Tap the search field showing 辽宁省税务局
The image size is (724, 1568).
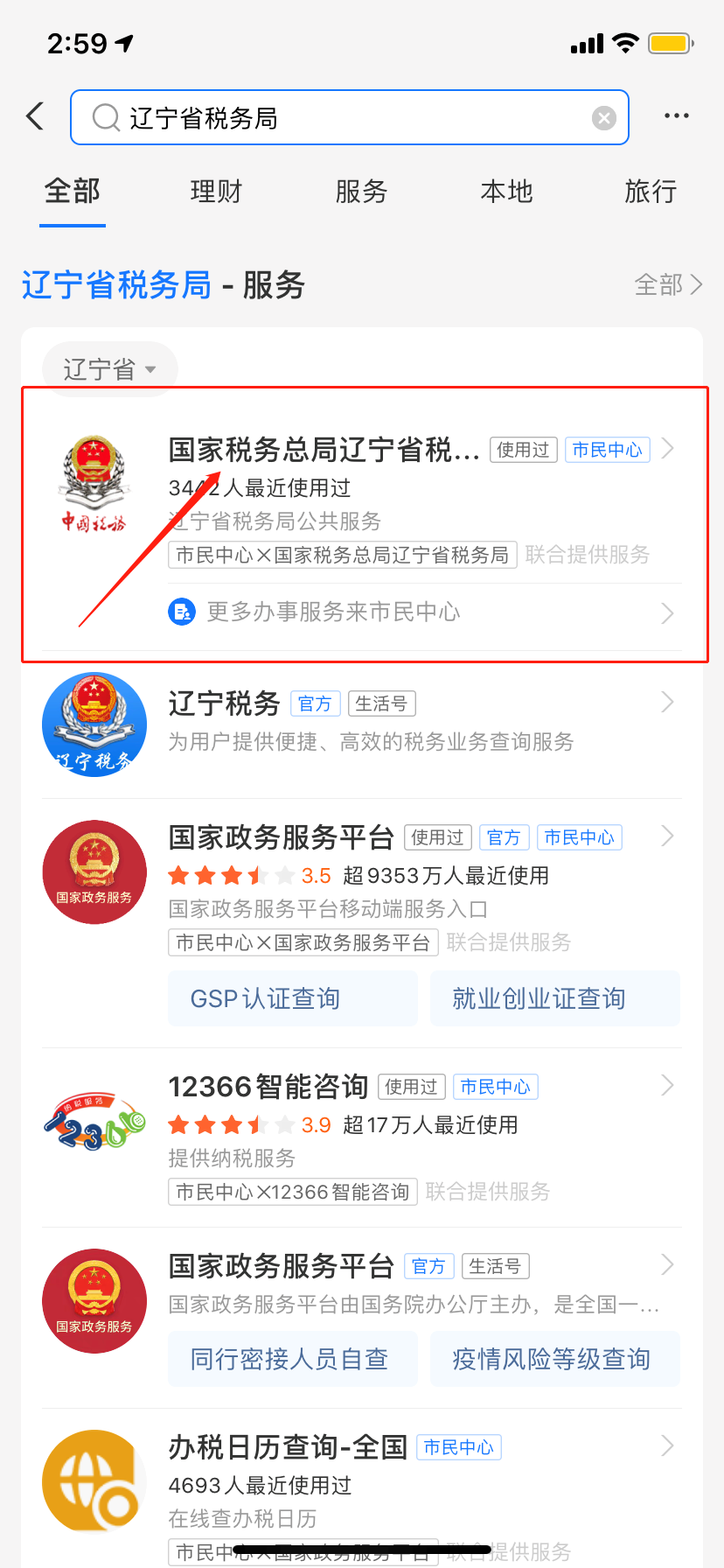click(350, 117)
